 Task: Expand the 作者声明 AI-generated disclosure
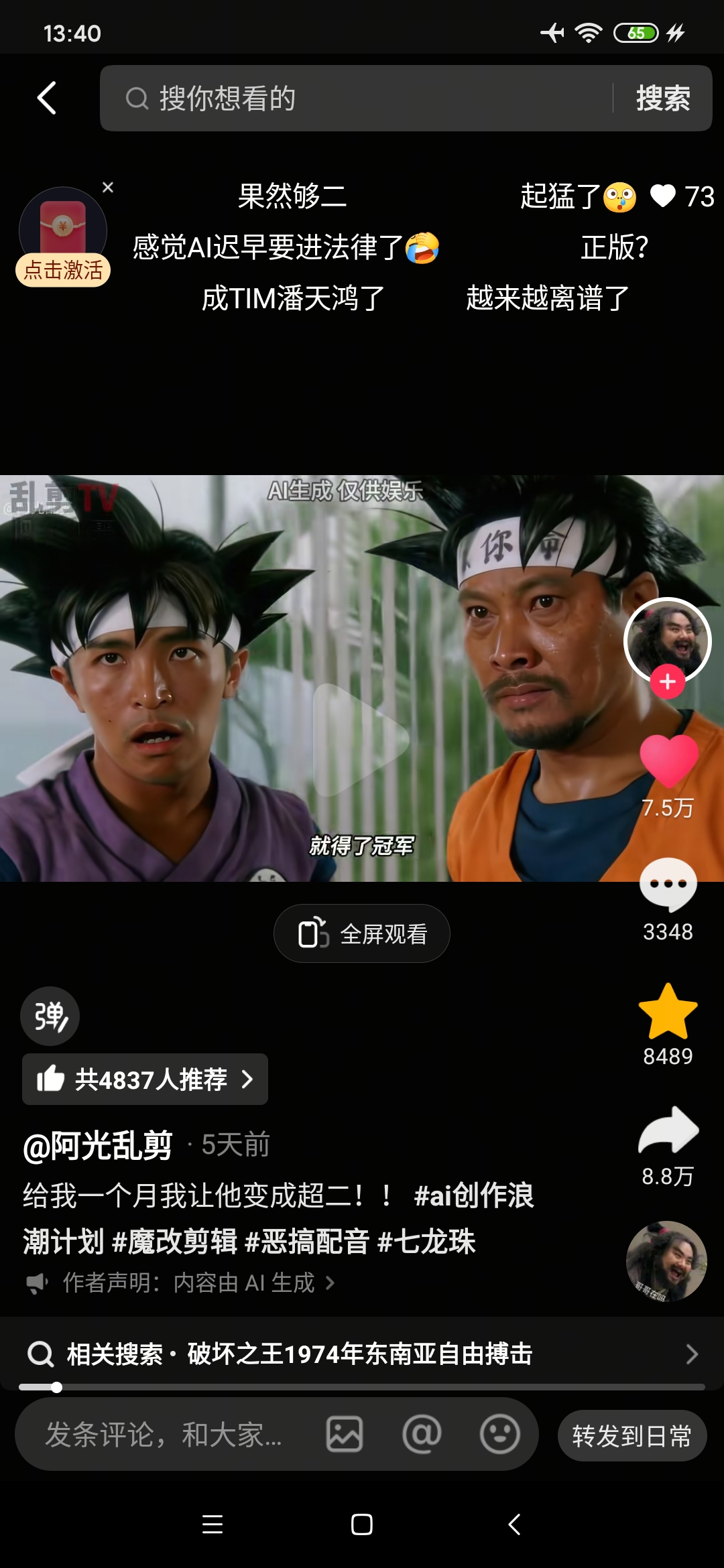188,1283
